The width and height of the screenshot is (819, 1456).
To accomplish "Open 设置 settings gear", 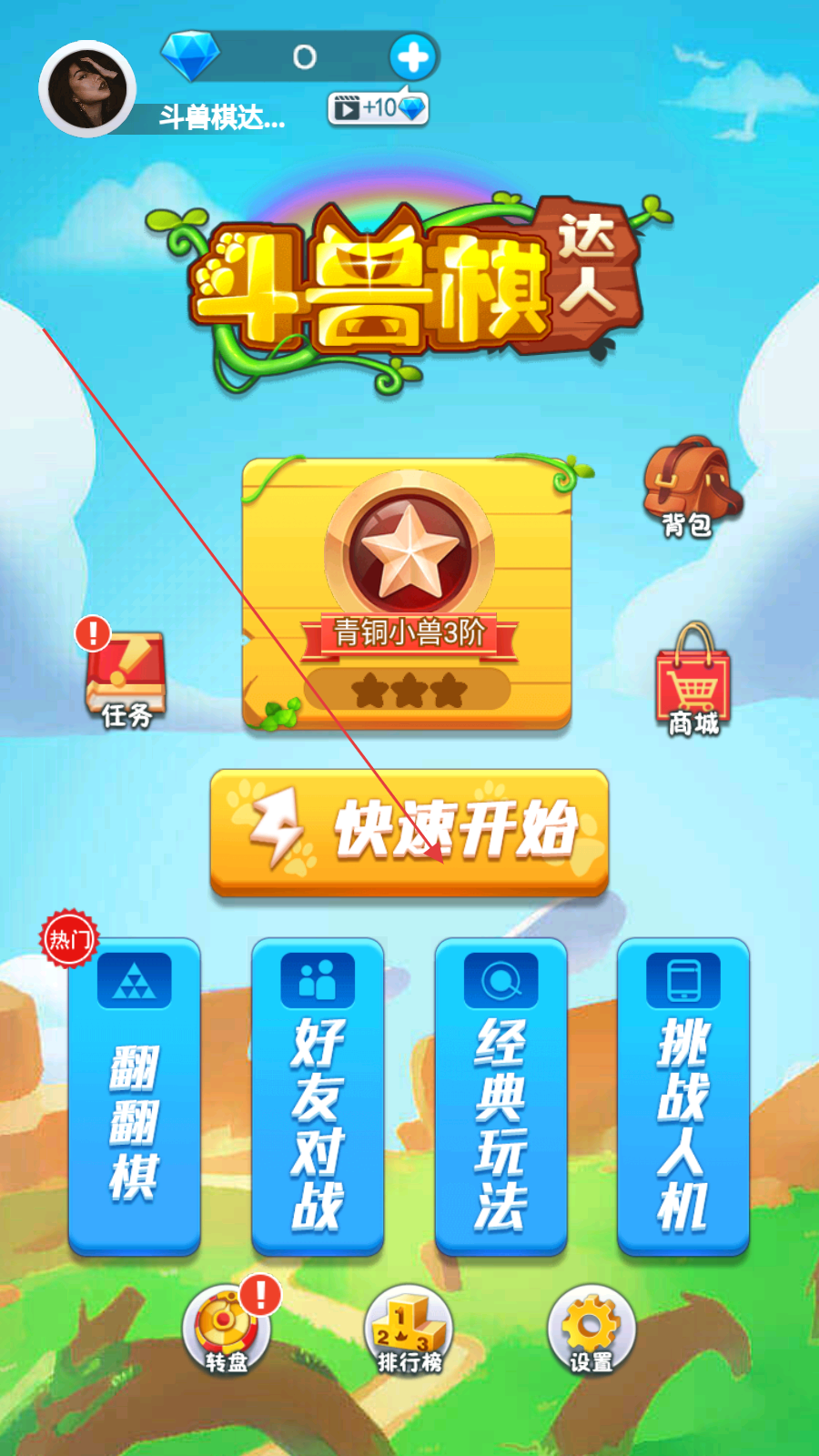I will [591, 1329].
